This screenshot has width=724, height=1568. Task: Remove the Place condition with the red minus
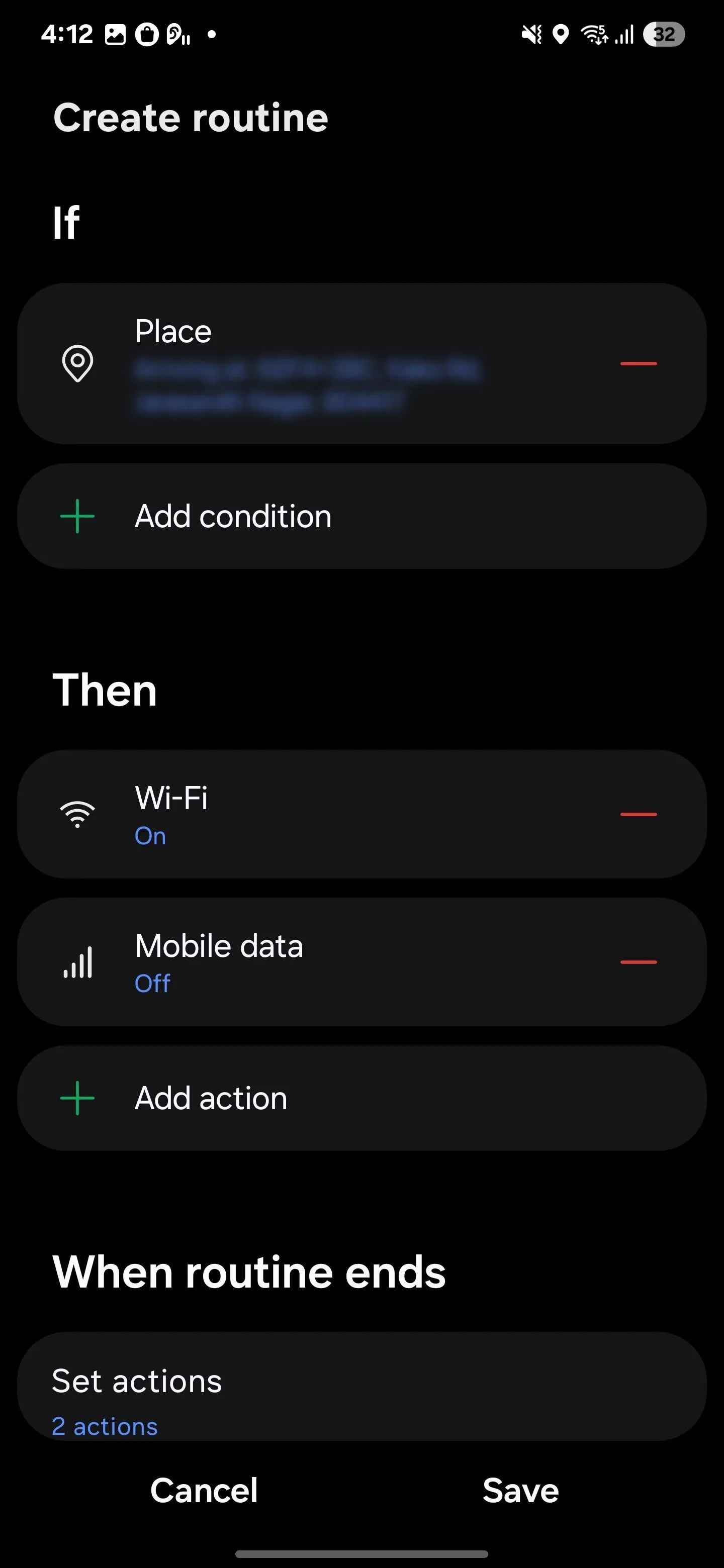[x=638, y=364]
